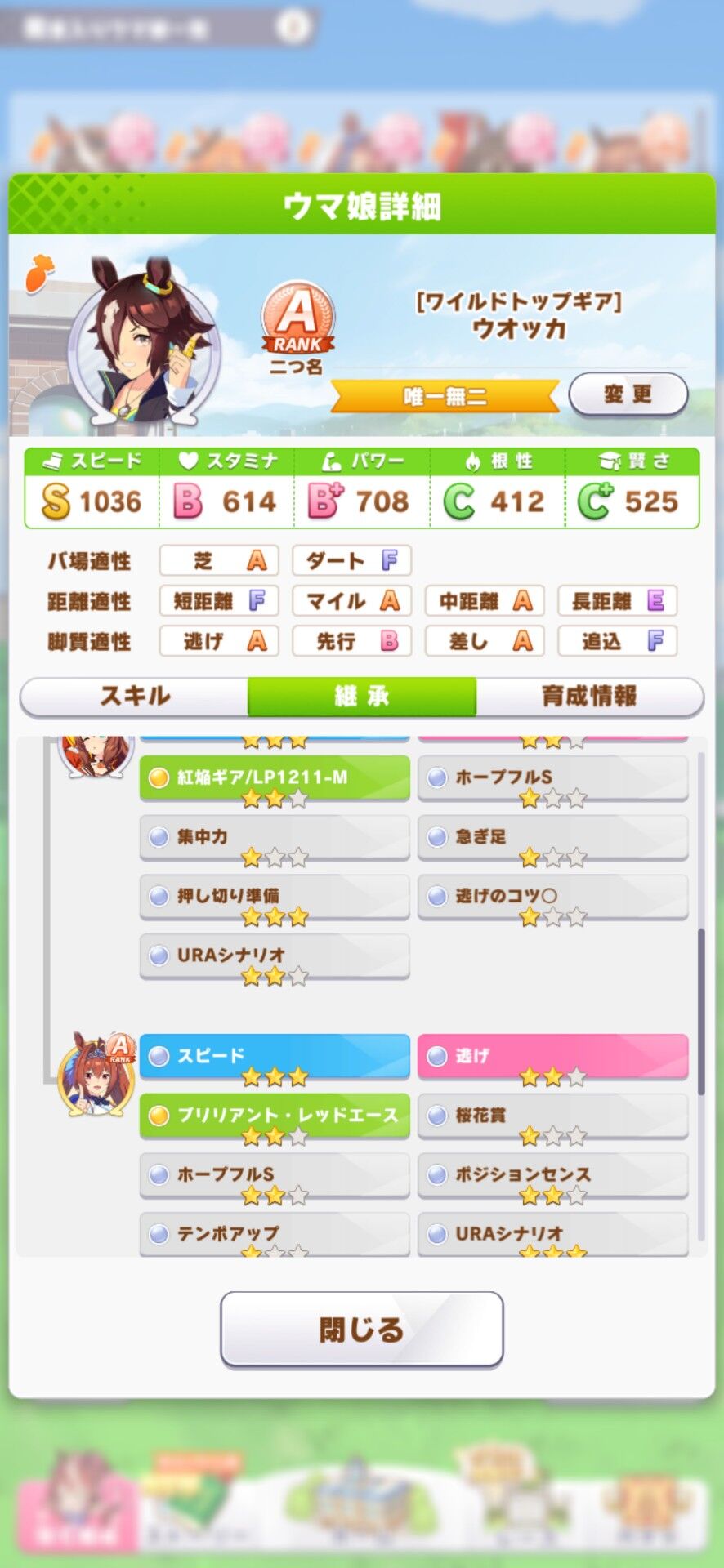Image resolution: width=724 pixels, height=1568 pixels.
Task: Open the 育成情報 tab
Action: [588, 697]
